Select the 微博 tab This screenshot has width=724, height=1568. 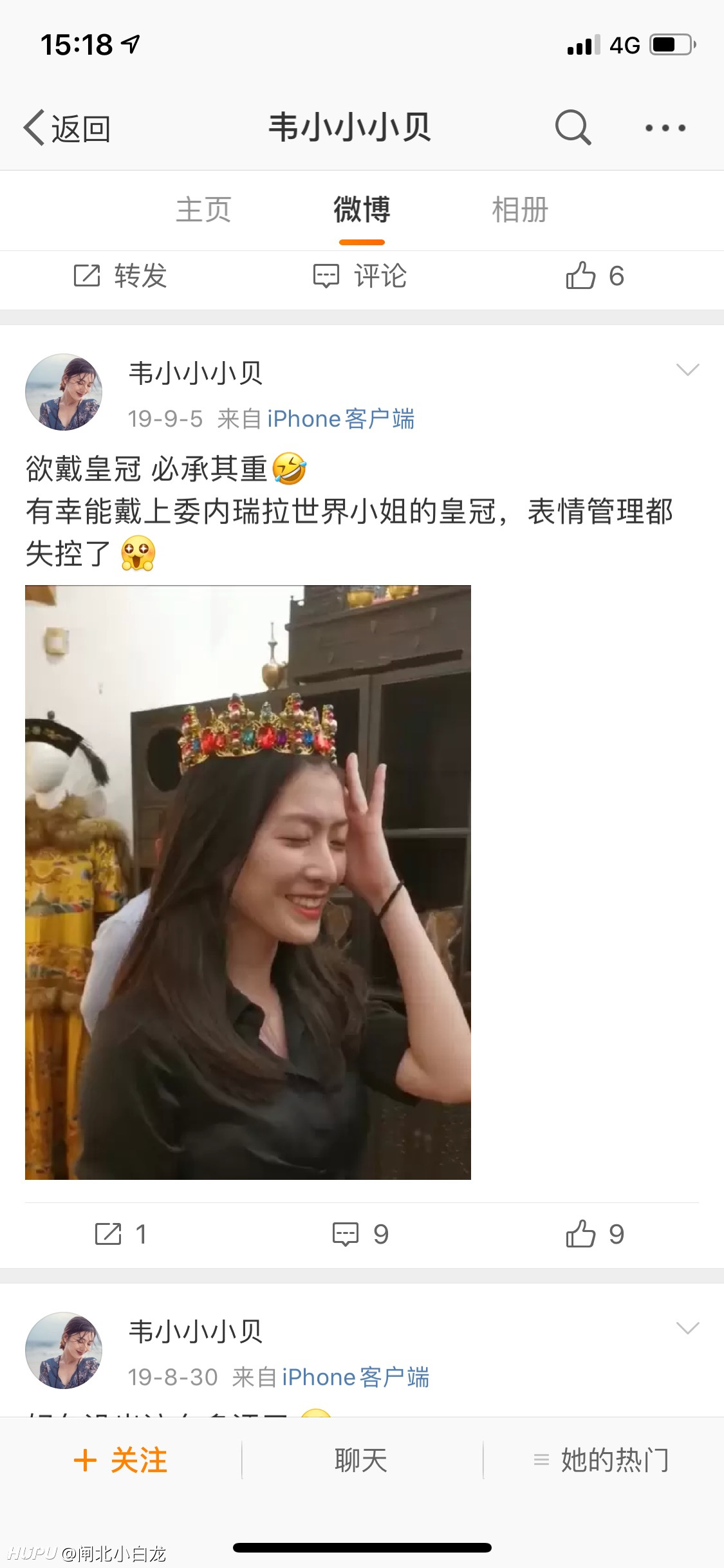point(362,210)
